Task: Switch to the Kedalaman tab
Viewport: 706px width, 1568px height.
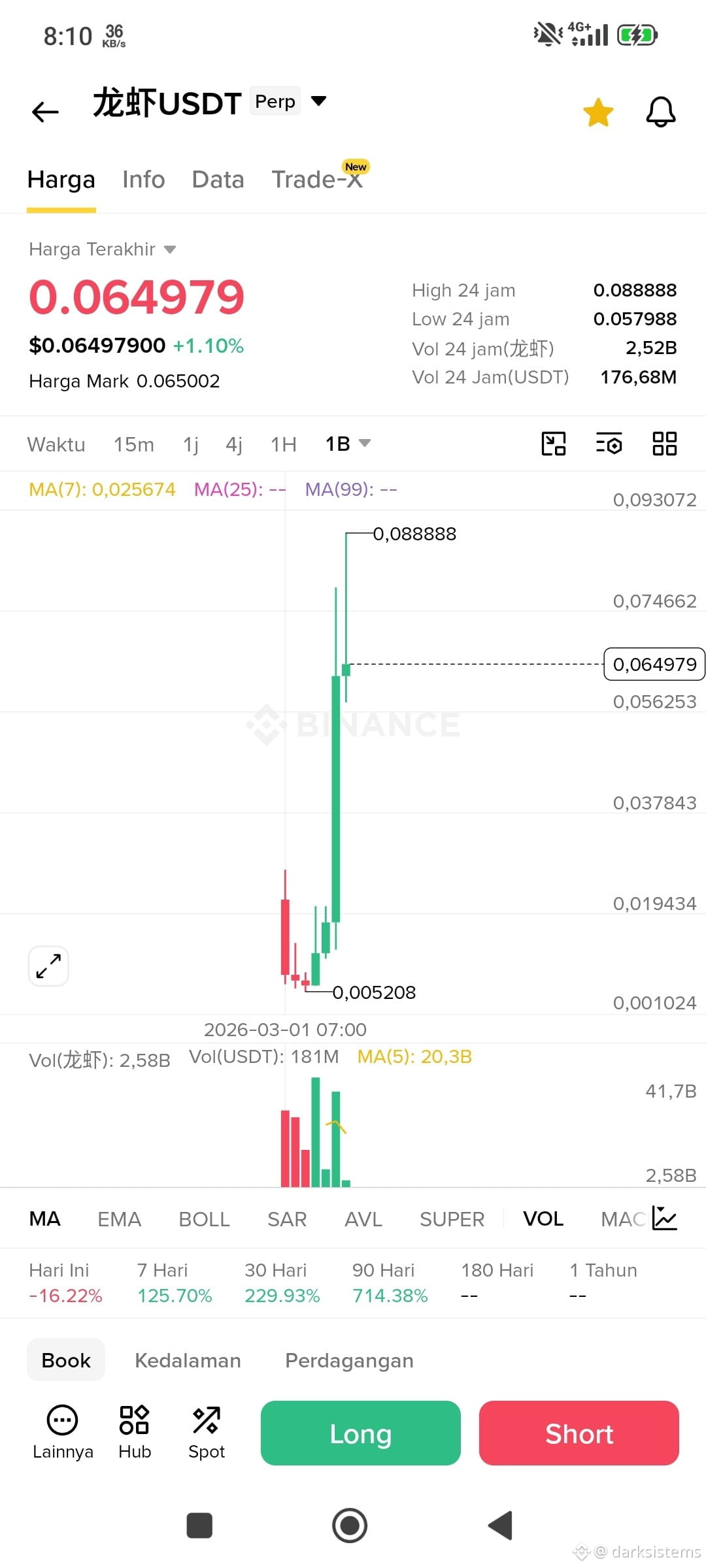Action: pyautogui.click(x=188, y=1360)
